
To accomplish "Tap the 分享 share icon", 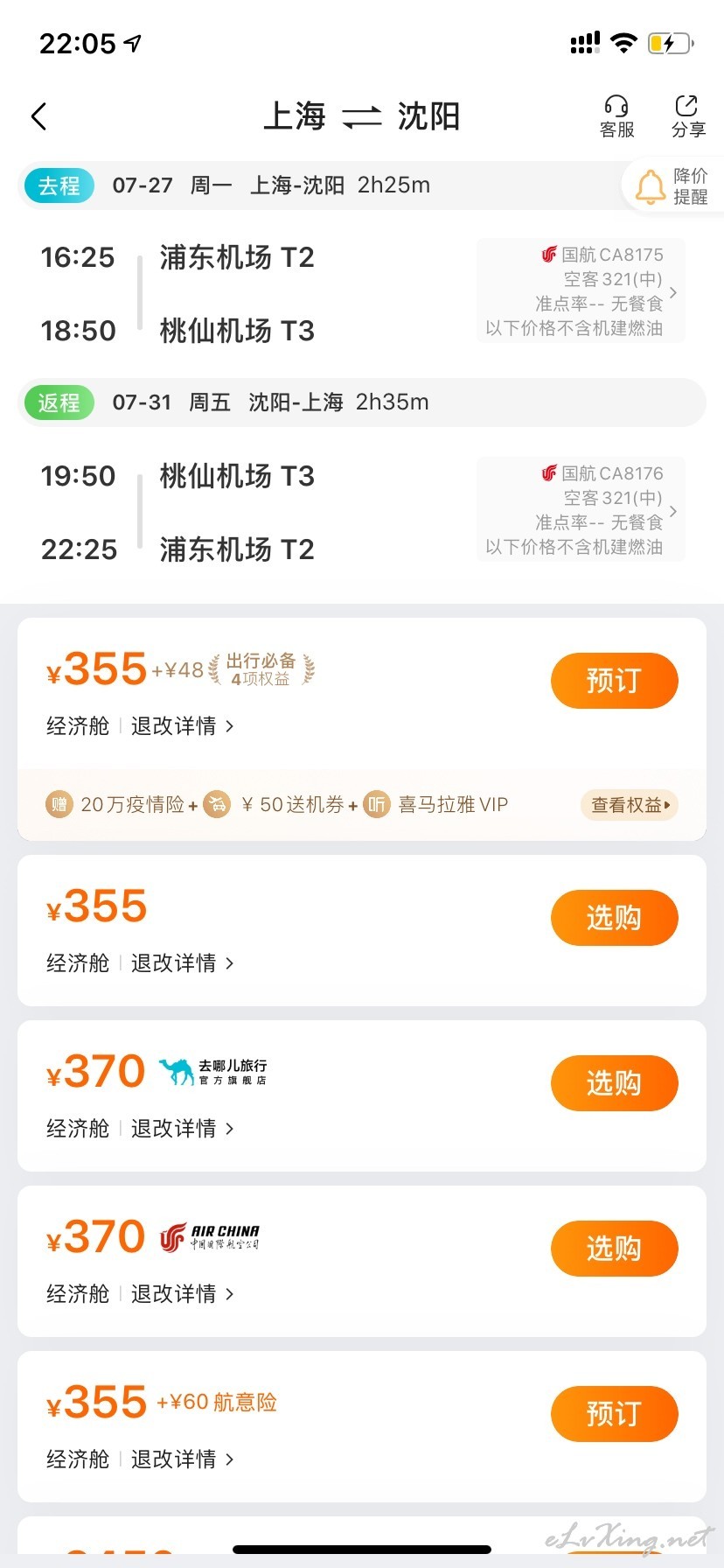I will click(x=688, y=116).
